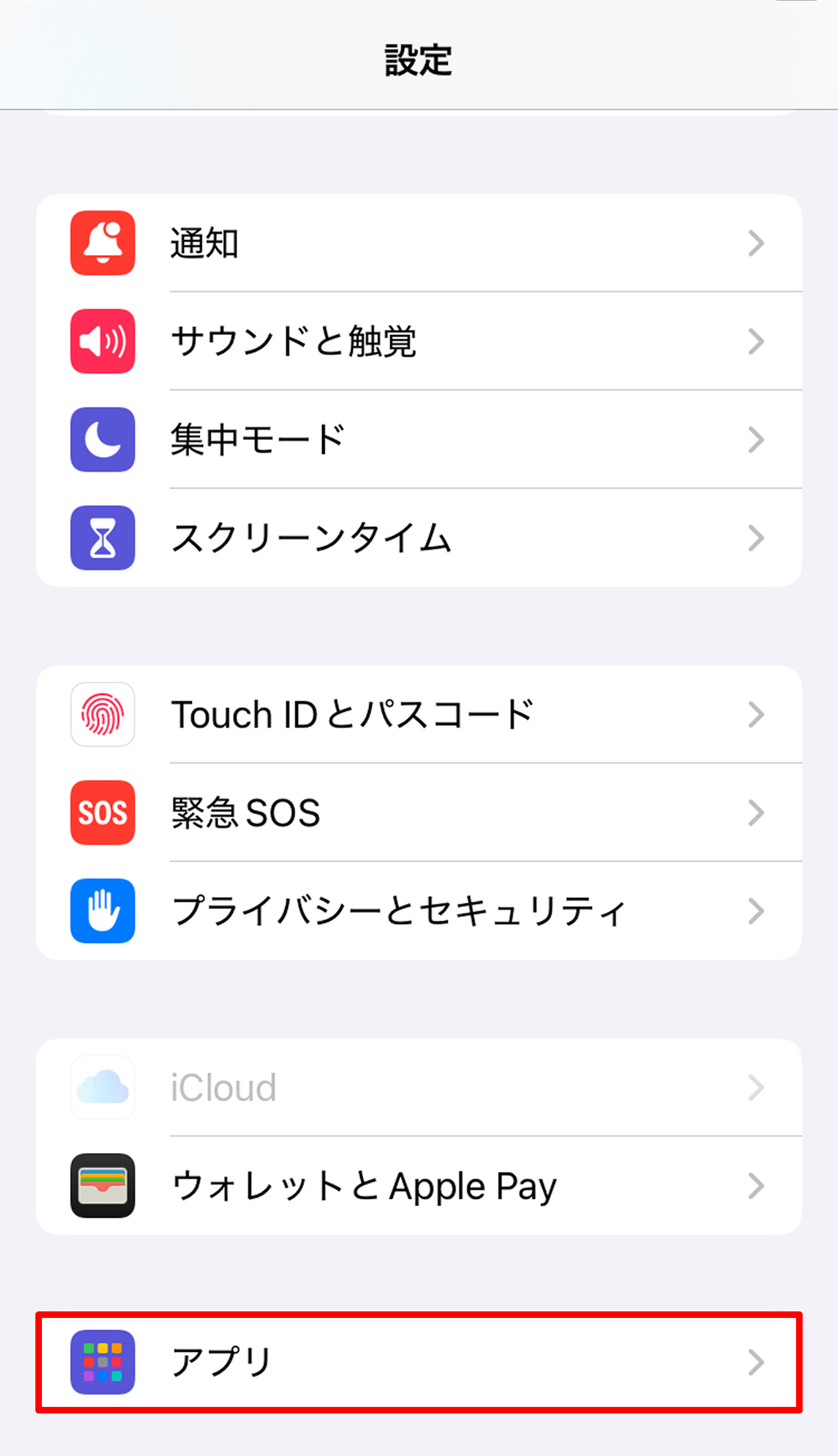Tap the iCloud cloud icon
Screen dimensions: 838x1456
click(x=103, y=1088)
